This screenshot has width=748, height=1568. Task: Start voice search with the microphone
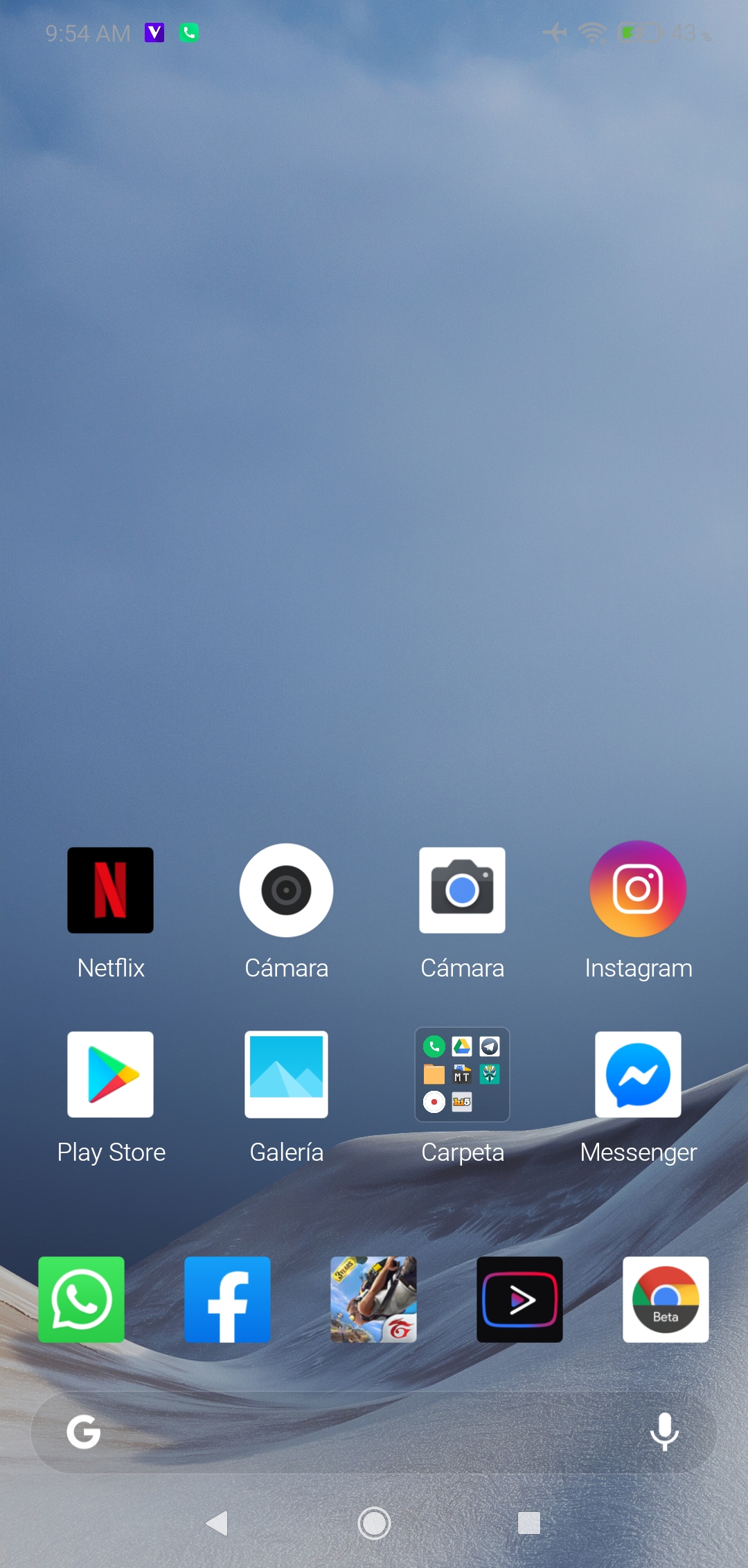[x=664, y=1432]
